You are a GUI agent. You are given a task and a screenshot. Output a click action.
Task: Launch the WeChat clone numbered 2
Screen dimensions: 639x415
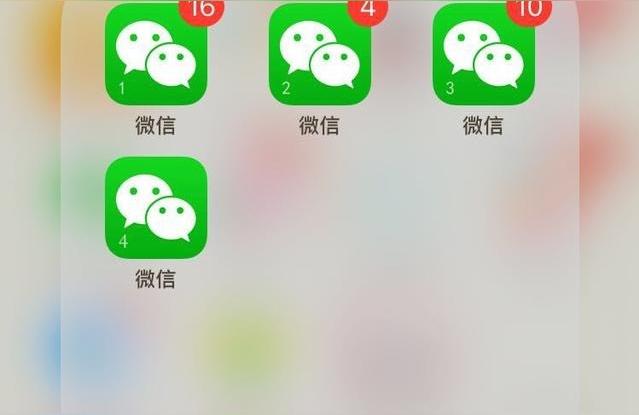coord(319,55)
